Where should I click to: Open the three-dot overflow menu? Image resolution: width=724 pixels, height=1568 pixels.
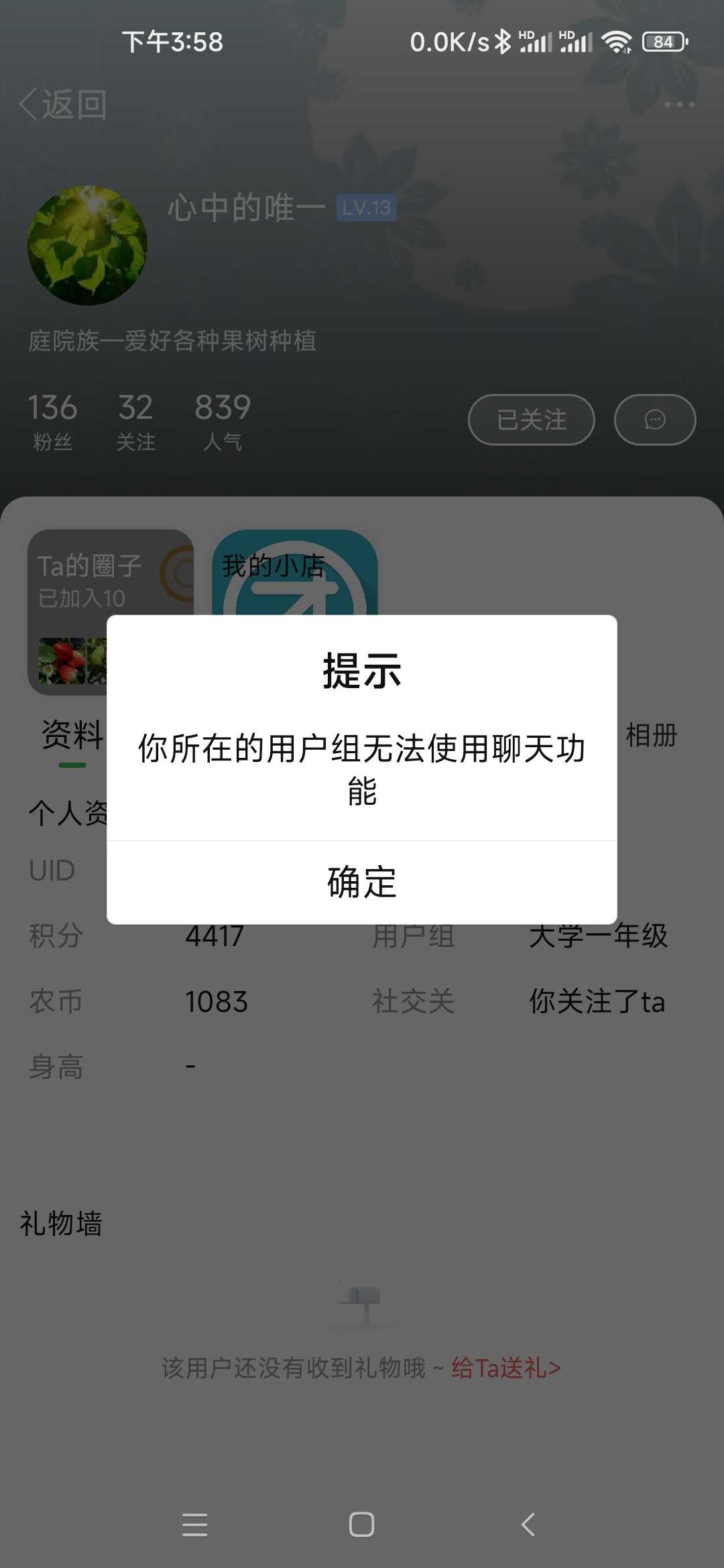click(679, 105)
